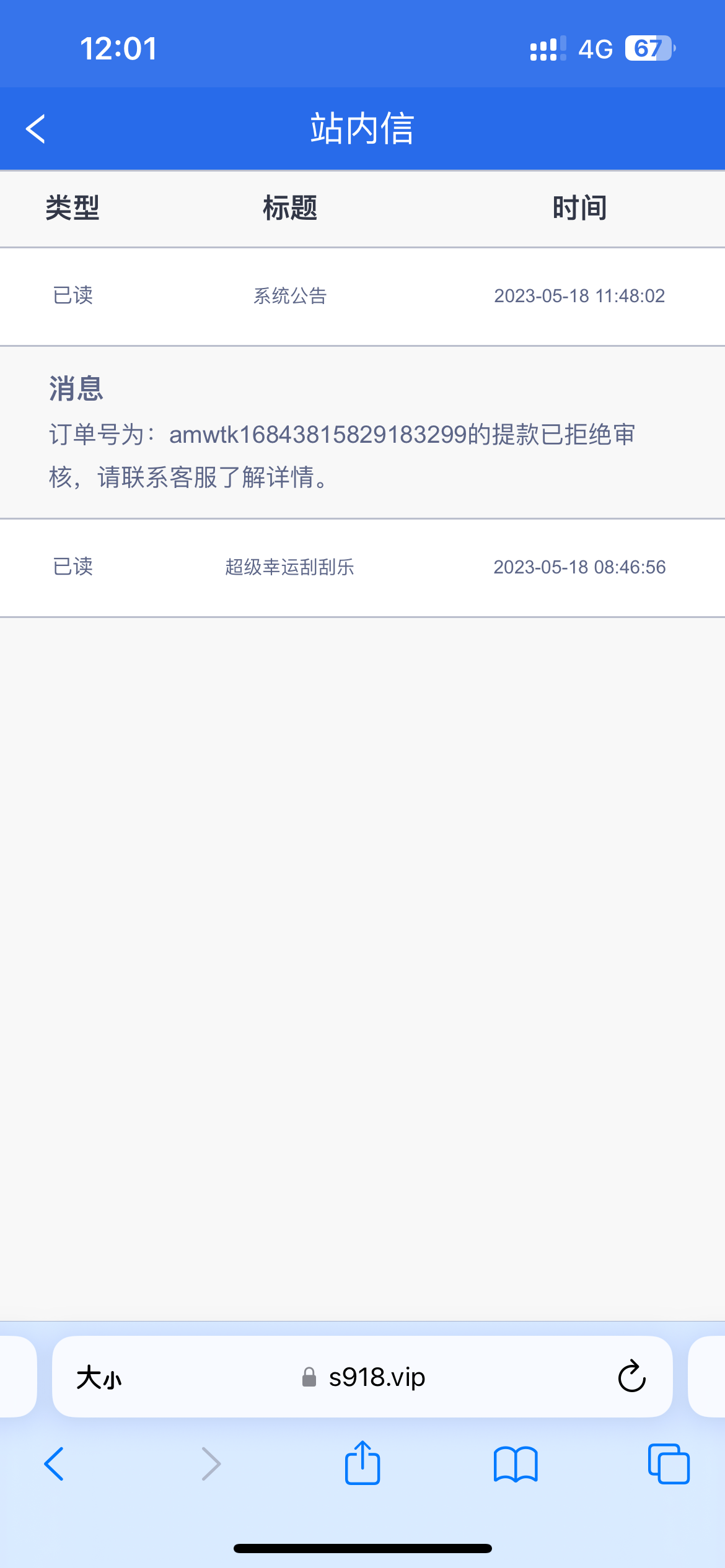Share this page from the browser toolbar
The width and height of the screenshot is (725, 1568).
tap(362, 1464)
